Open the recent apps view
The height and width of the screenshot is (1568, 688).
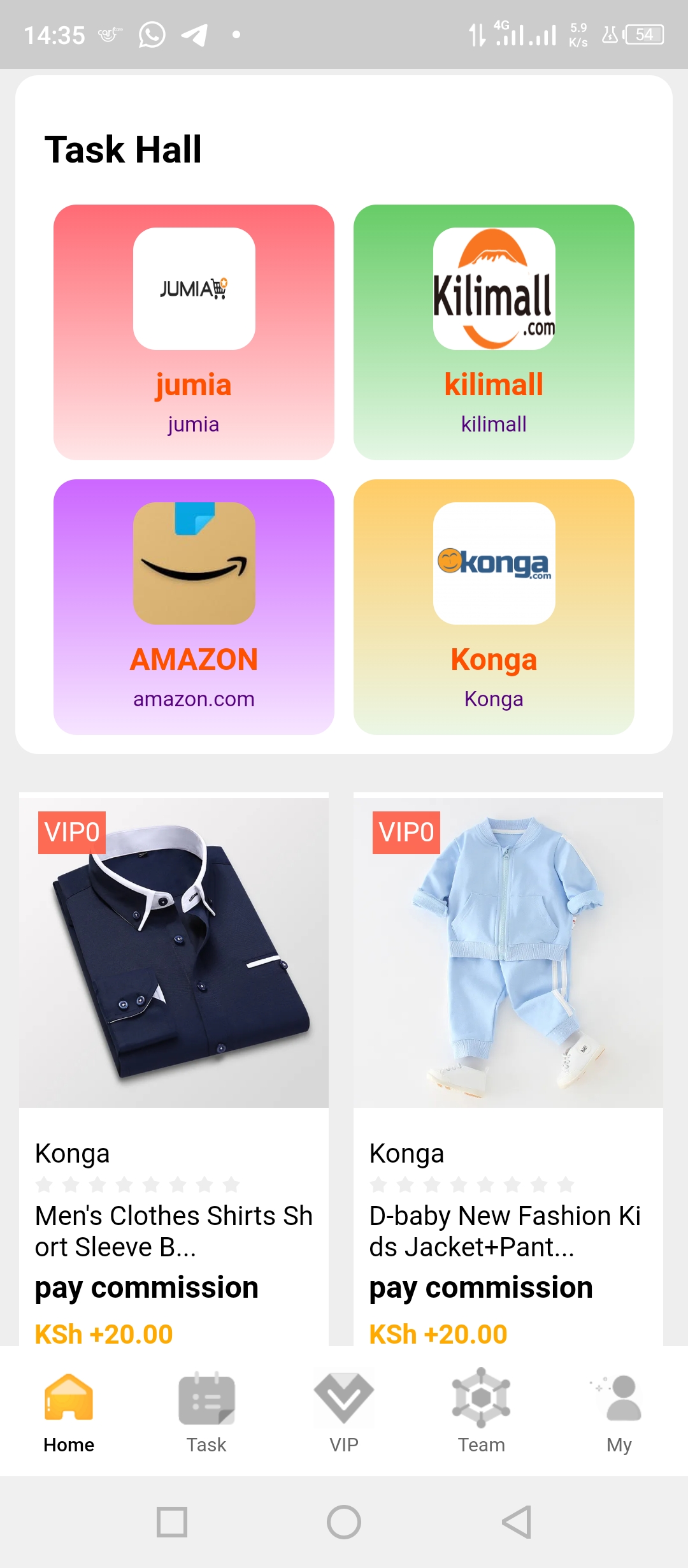coord(172,1522)
